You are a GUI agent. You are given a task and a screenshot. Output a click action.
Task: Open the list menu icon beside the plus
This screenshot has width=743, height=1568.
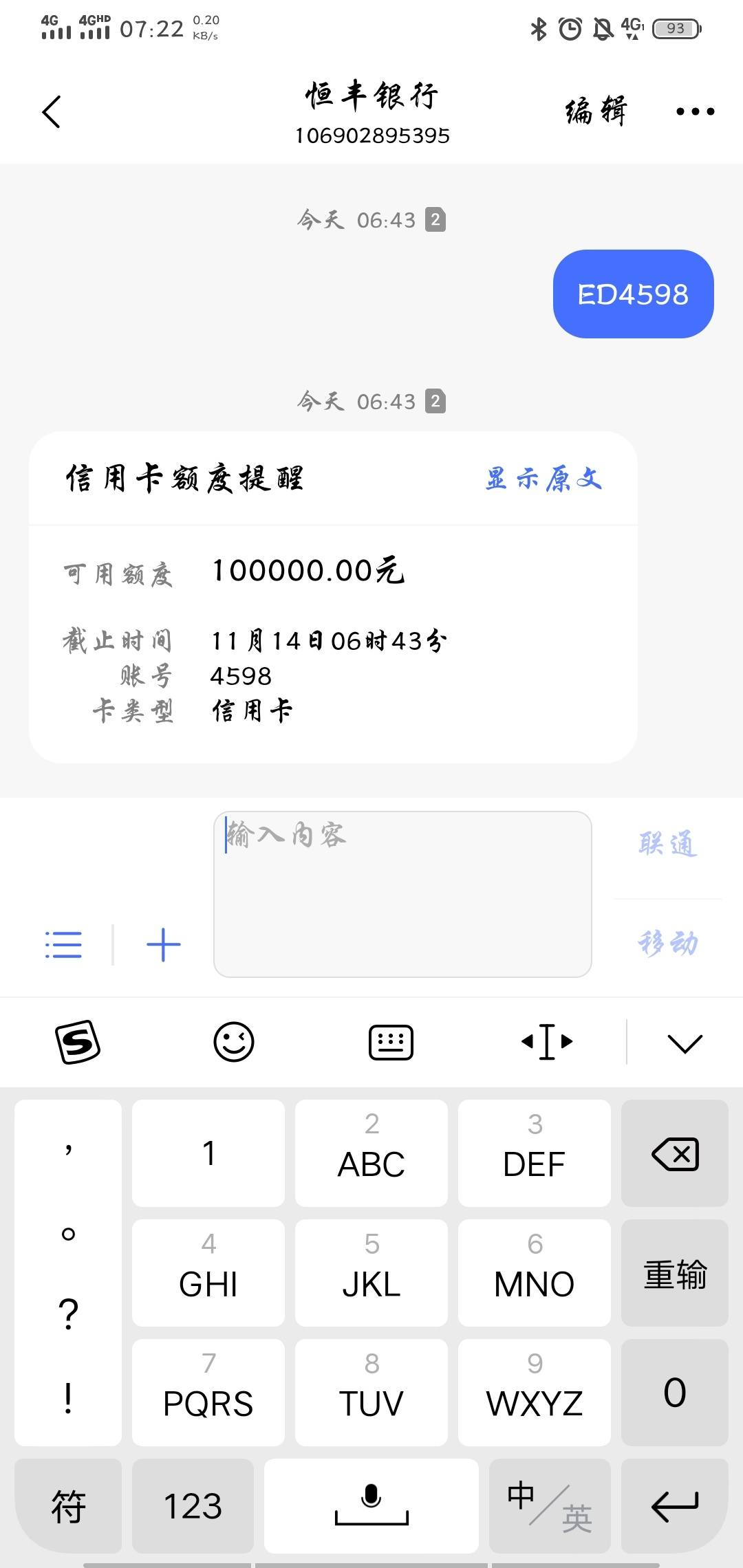click(63, 944)
